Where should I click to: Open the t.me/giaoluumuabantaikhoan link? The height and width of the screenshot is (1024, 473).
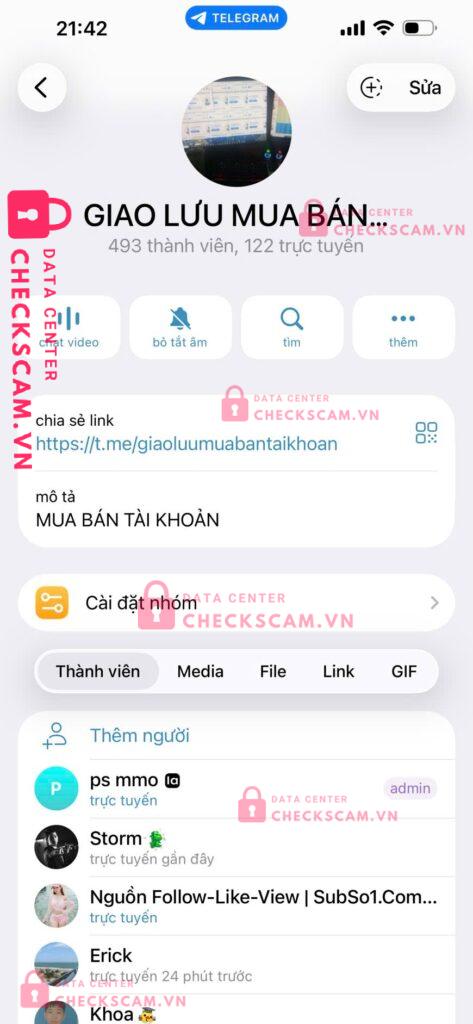coord(186,444)
